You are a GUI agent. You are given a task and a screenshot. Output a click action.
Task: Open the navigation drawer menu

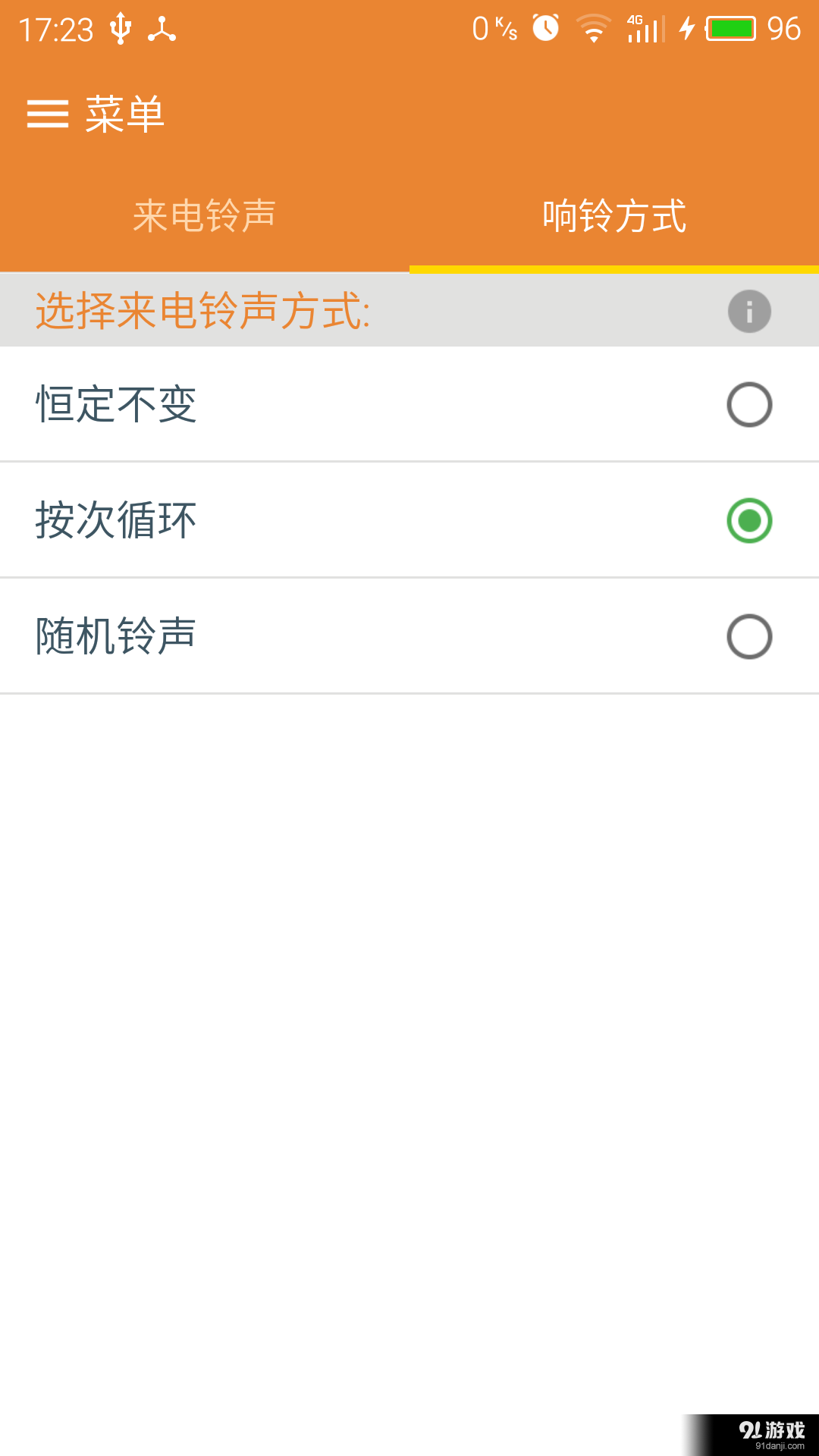48,114
